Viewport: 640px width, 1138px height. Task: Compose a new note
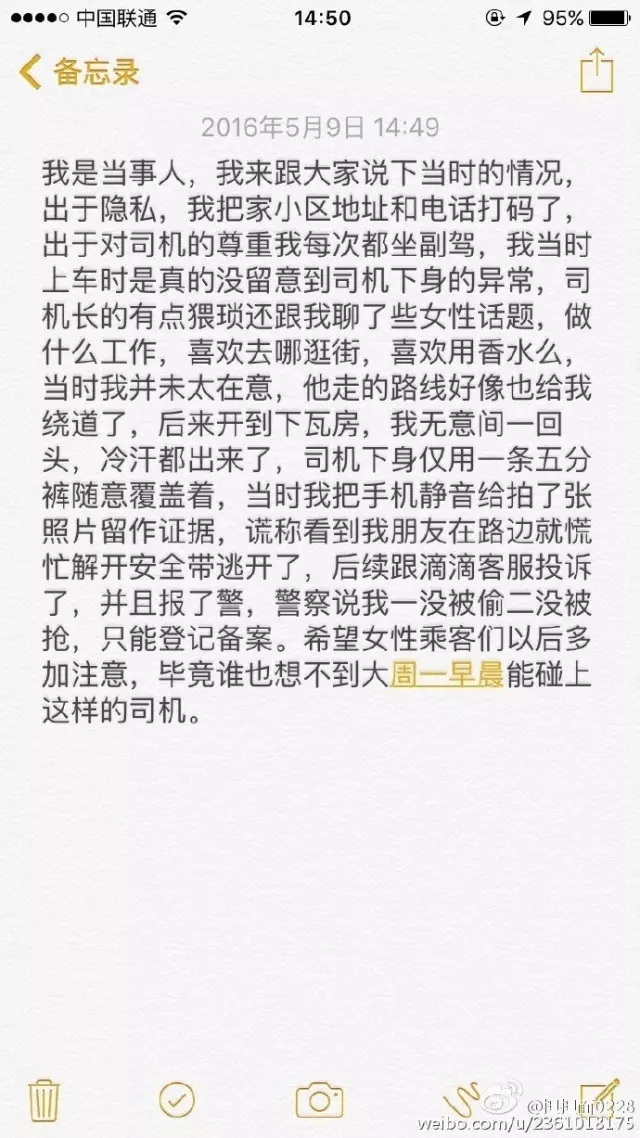(600, 1097)
